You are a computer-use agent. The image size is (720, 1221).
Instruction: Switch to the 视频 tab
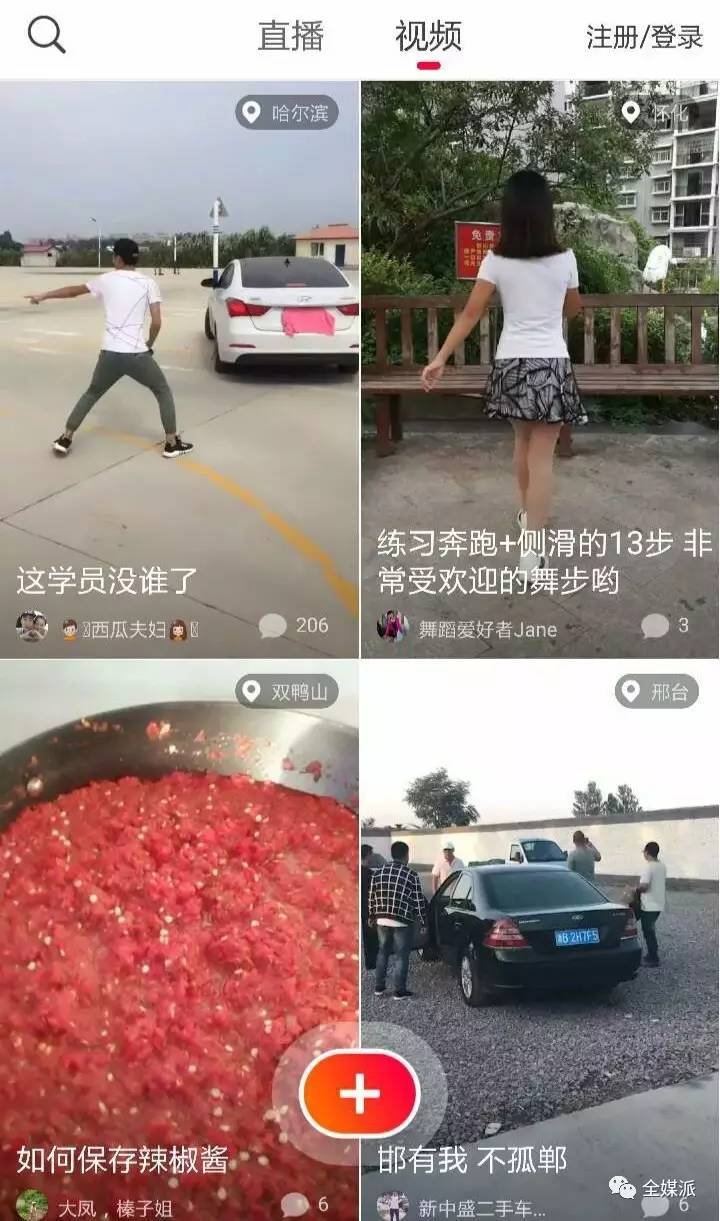point(428,37)
